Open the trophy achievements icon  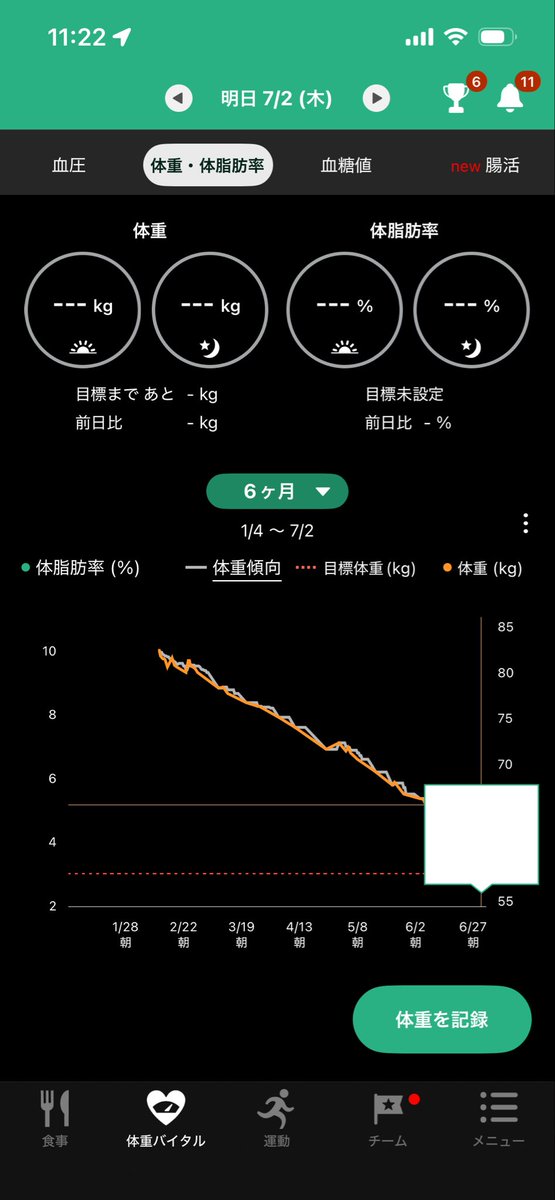(458, 97)
